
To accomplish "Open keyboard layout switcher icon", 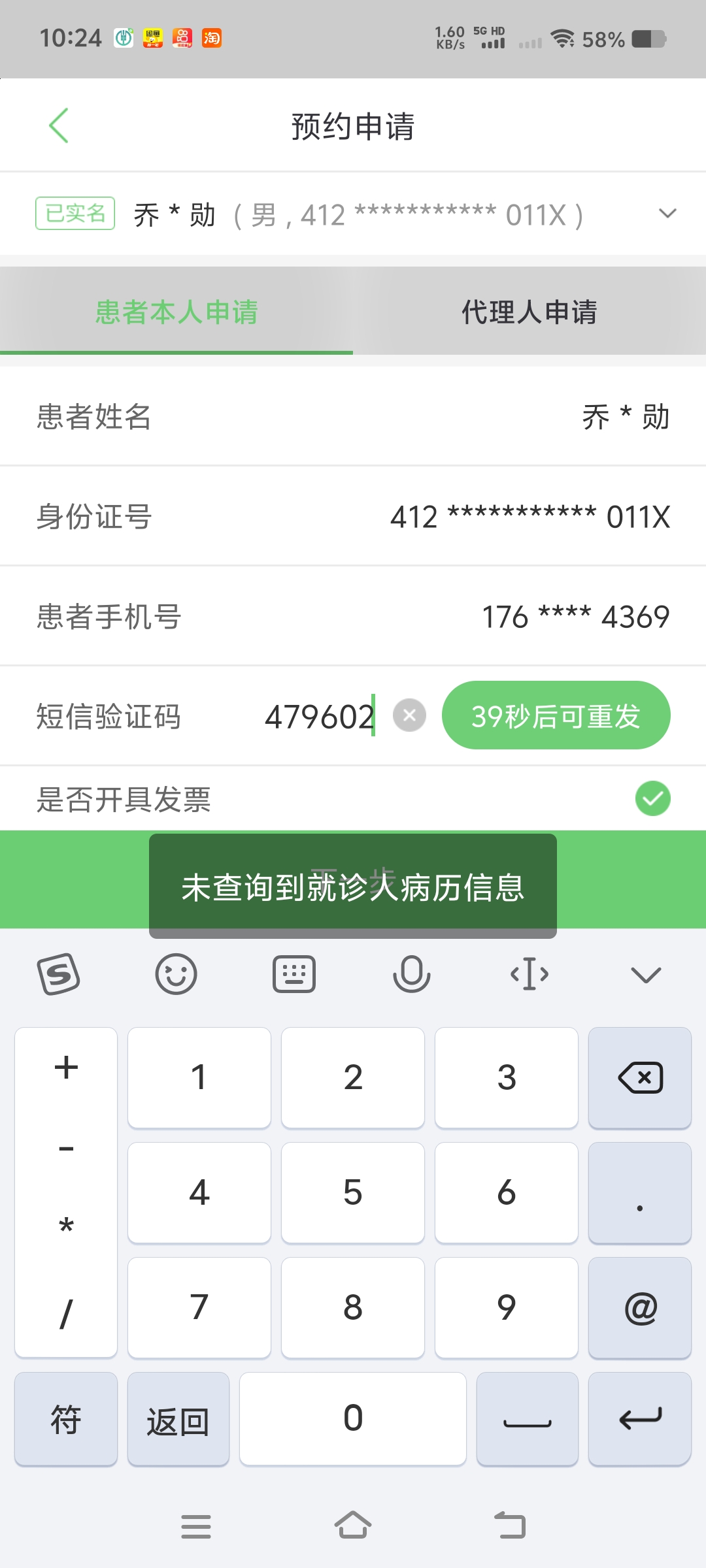I will click(294, 974).
